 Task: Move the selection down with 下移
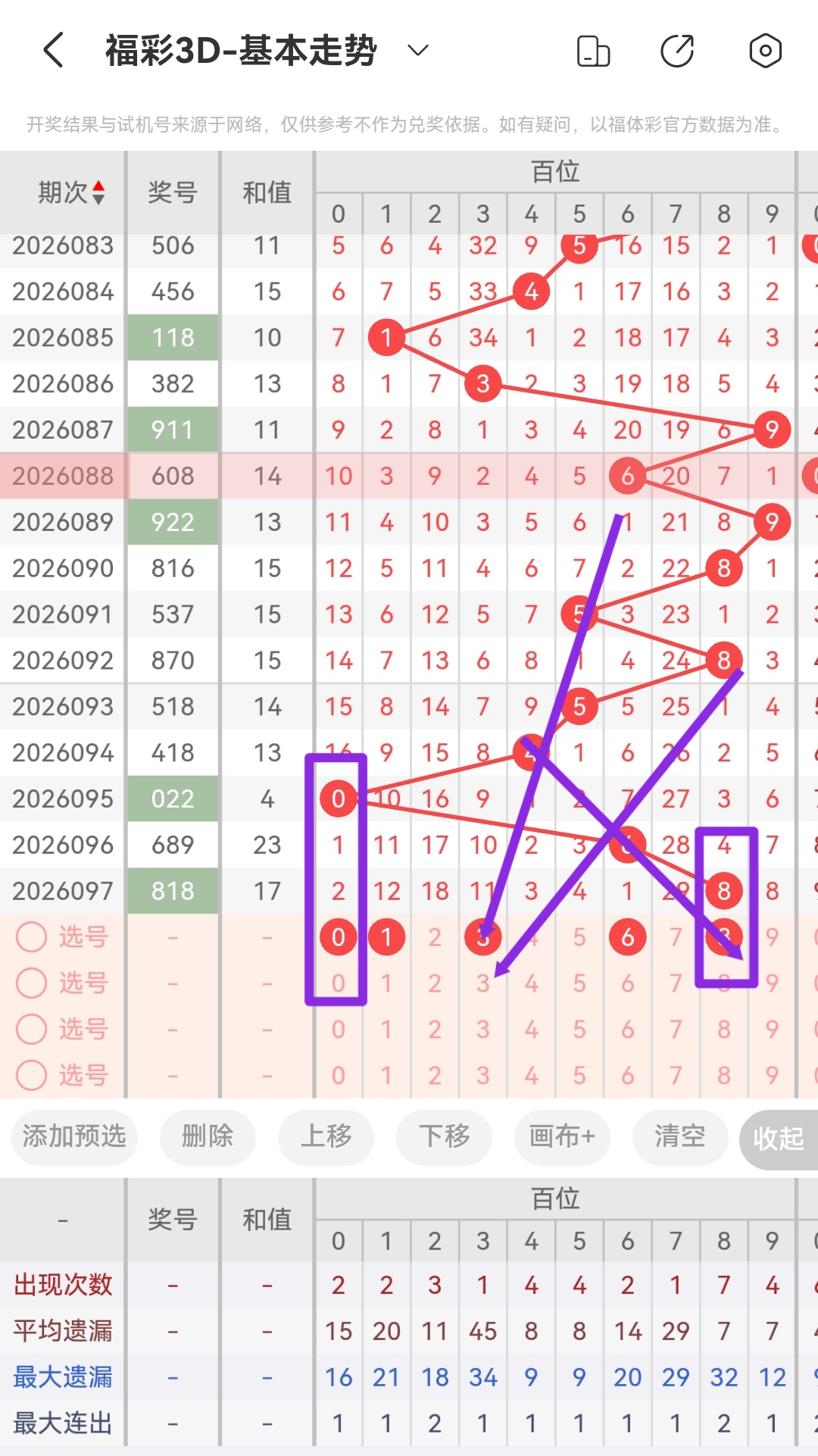(444, 1136)
